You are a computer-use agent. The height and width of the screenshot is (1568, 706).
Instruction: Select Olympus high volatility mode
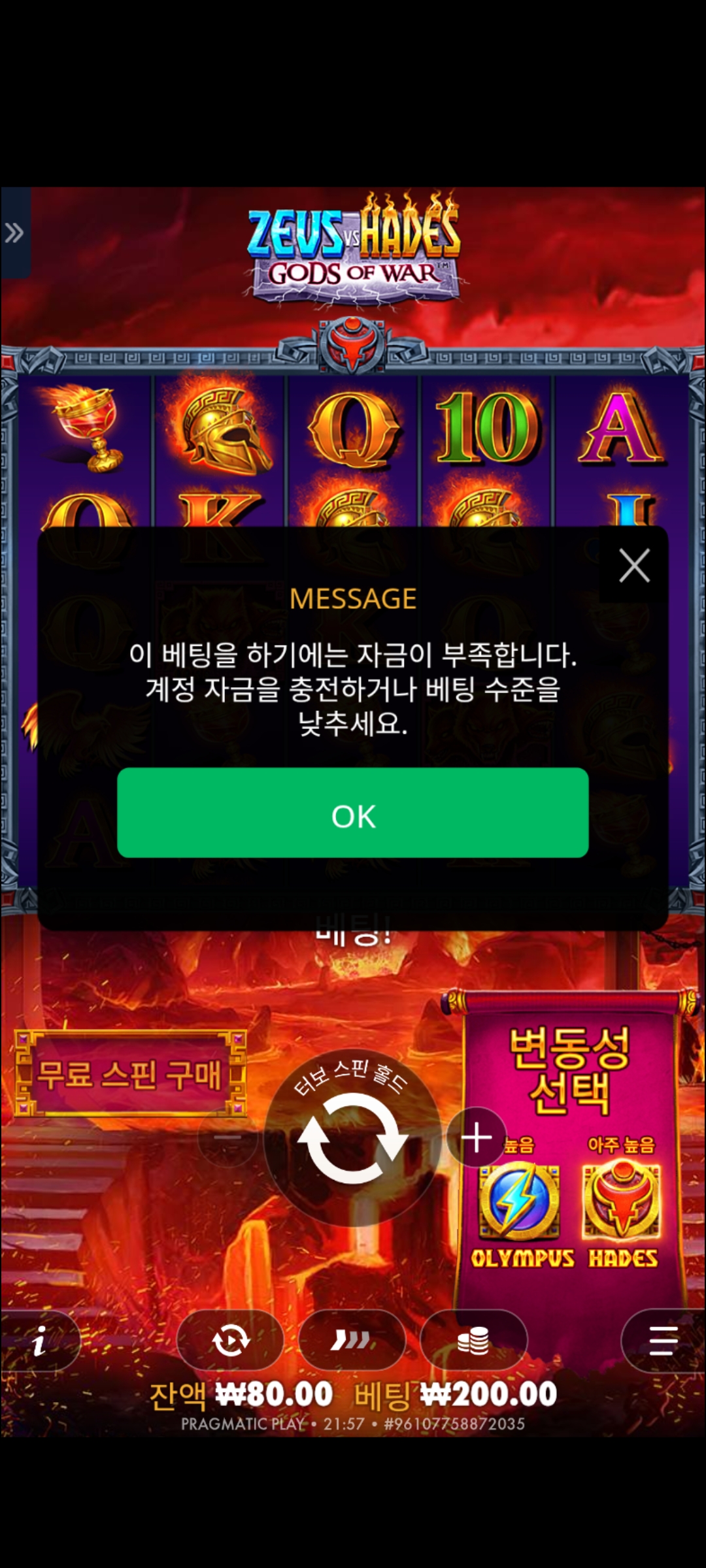coord(520,1202)
